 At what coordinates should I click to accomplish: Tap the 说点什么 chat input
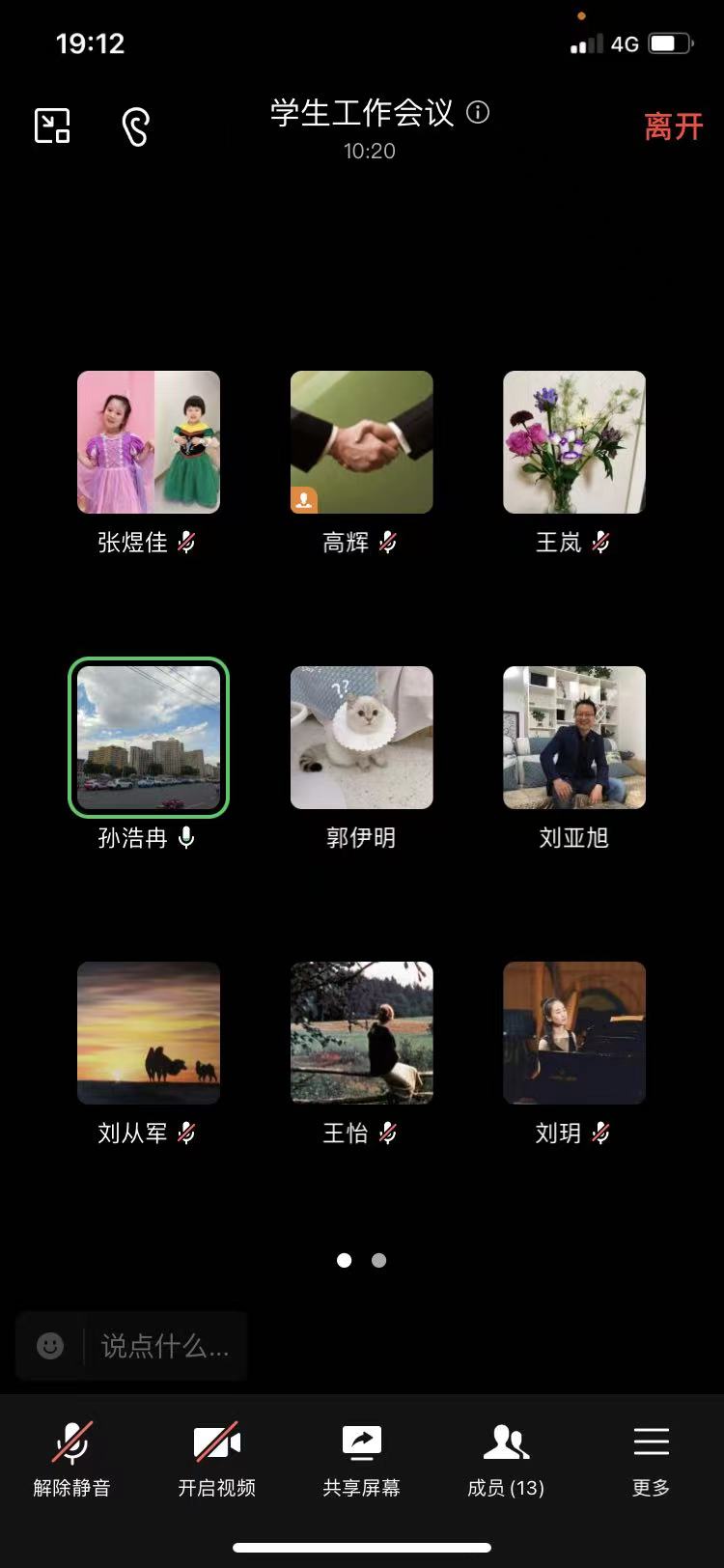pos(165,1345)
